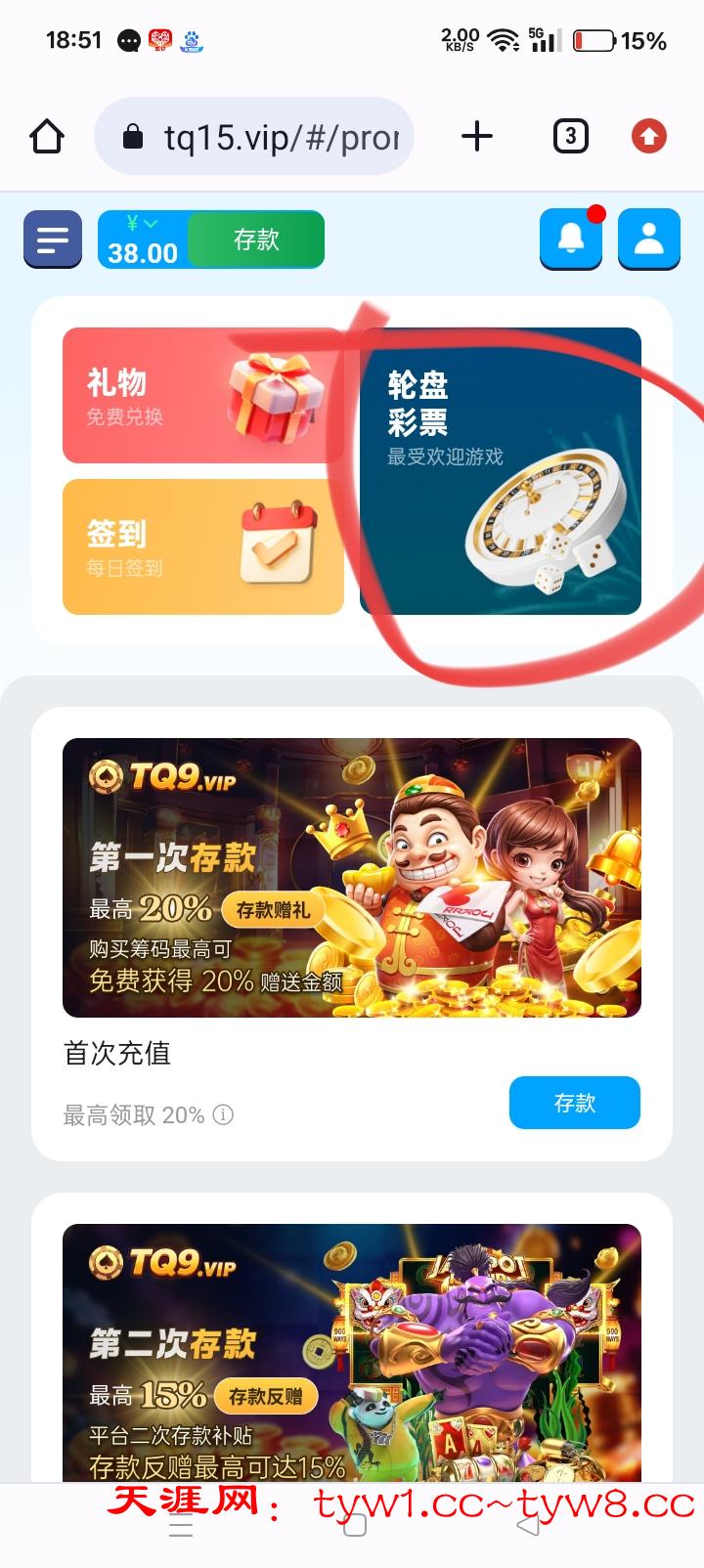Tap the red upload arrow icon

coord(649,136)
